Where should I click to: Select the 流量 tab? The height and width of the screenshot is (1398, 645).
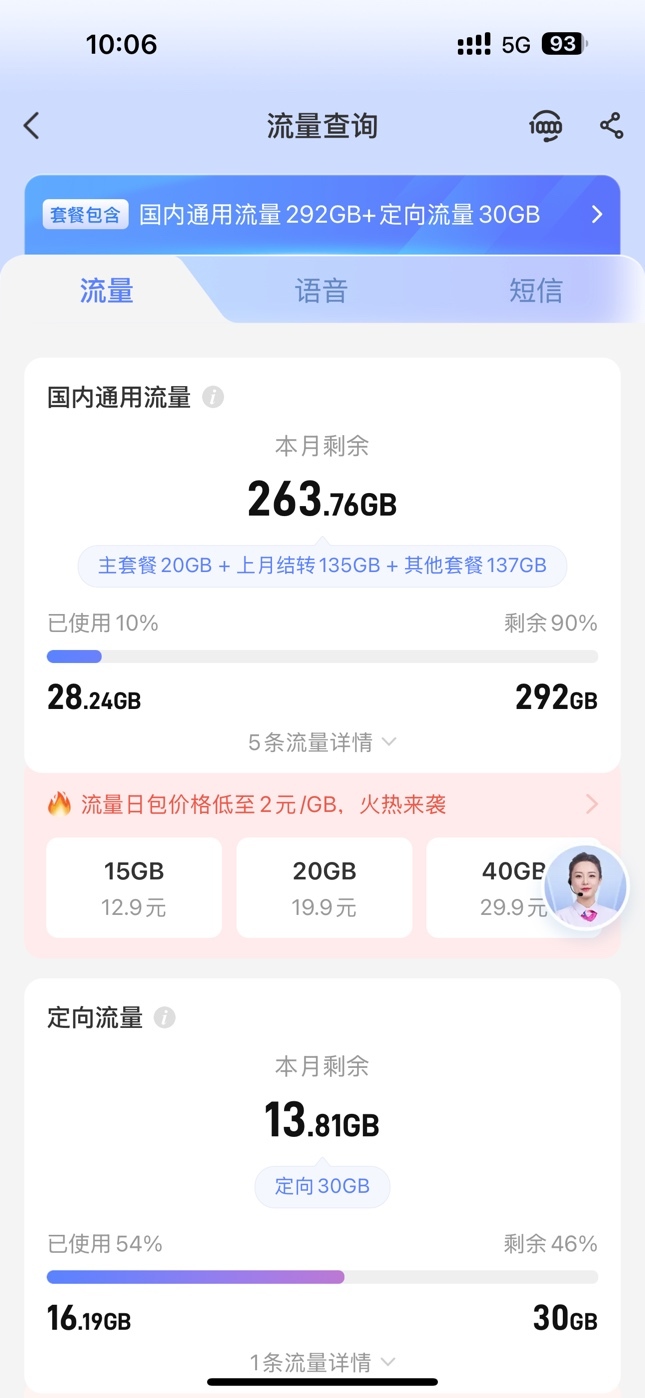click(107, 291)
